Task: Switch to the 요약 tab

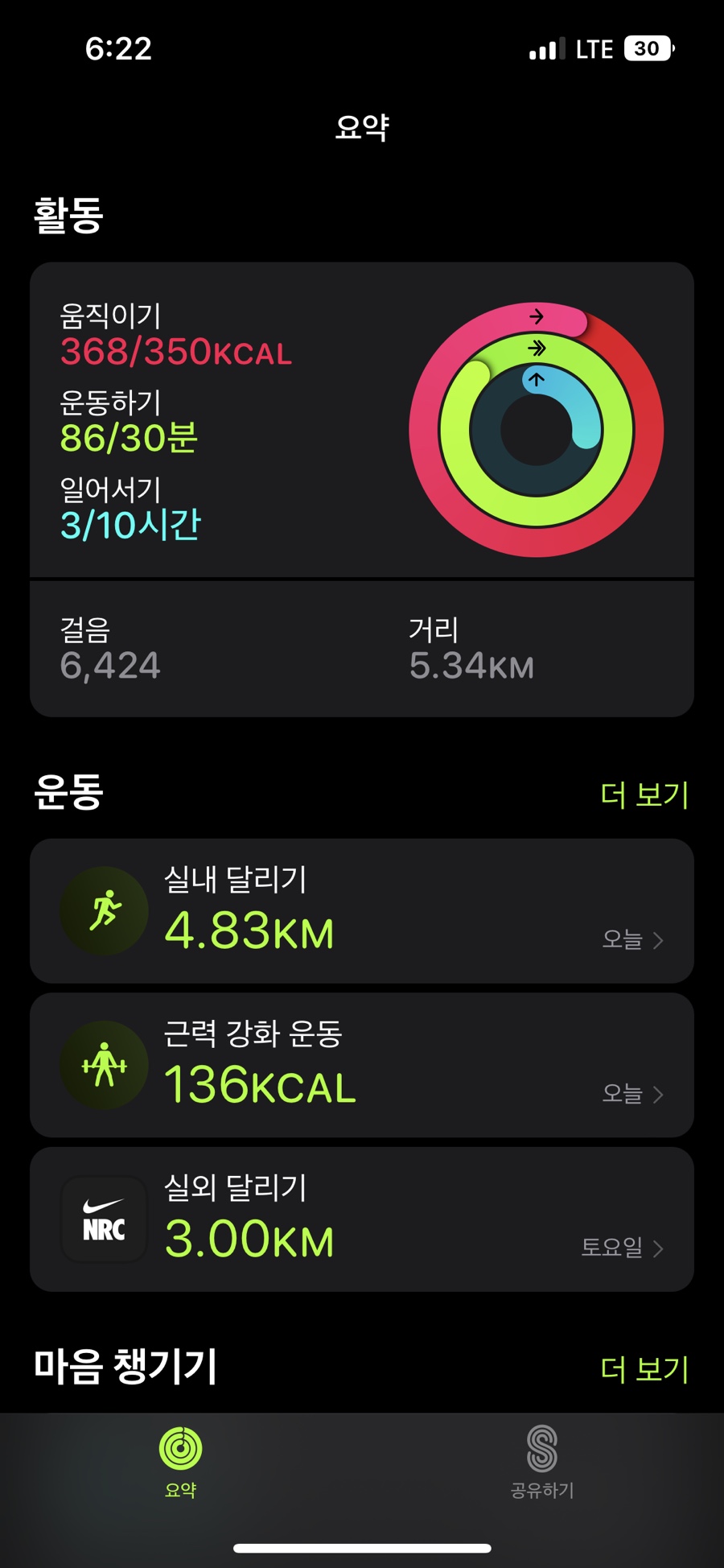Action: point(181,1461)
